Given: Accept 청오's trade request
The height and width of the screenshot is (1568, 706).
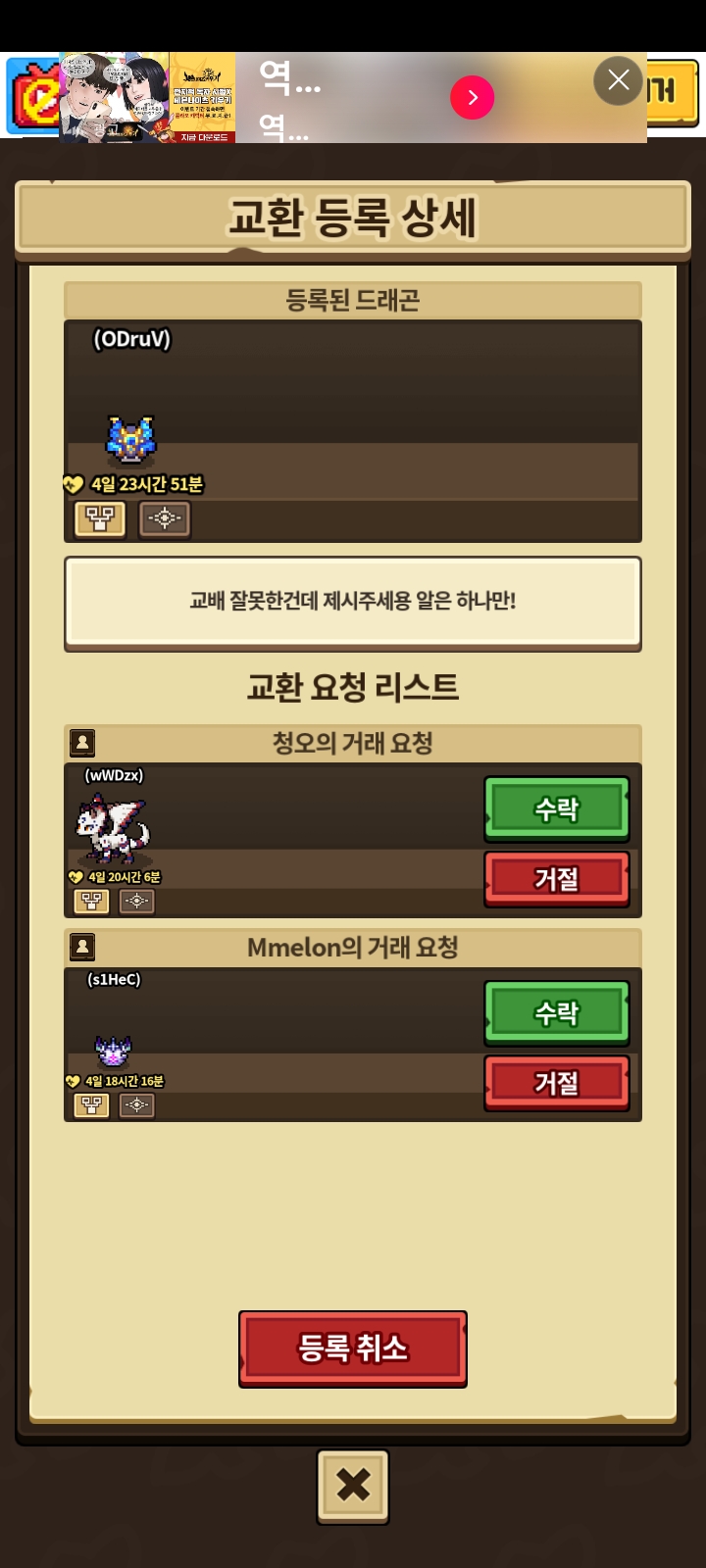Looking at the screenshot, I should pyautogui.click(x=556, y=808).
